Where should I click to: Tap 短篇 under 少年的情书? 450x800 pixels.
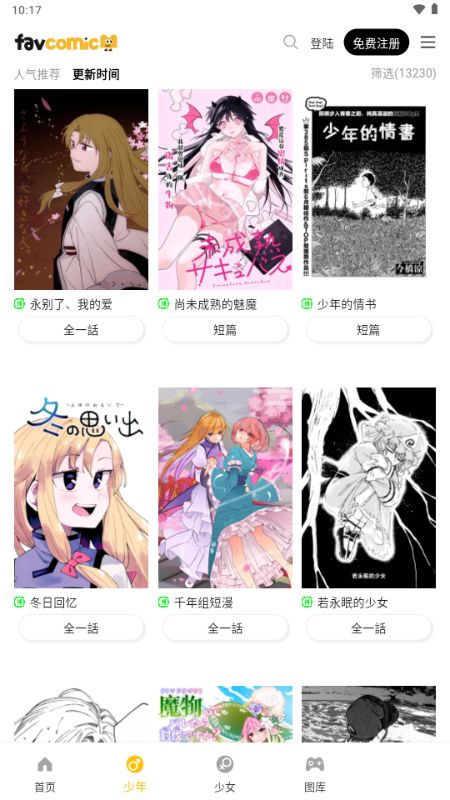coord(368,330)
